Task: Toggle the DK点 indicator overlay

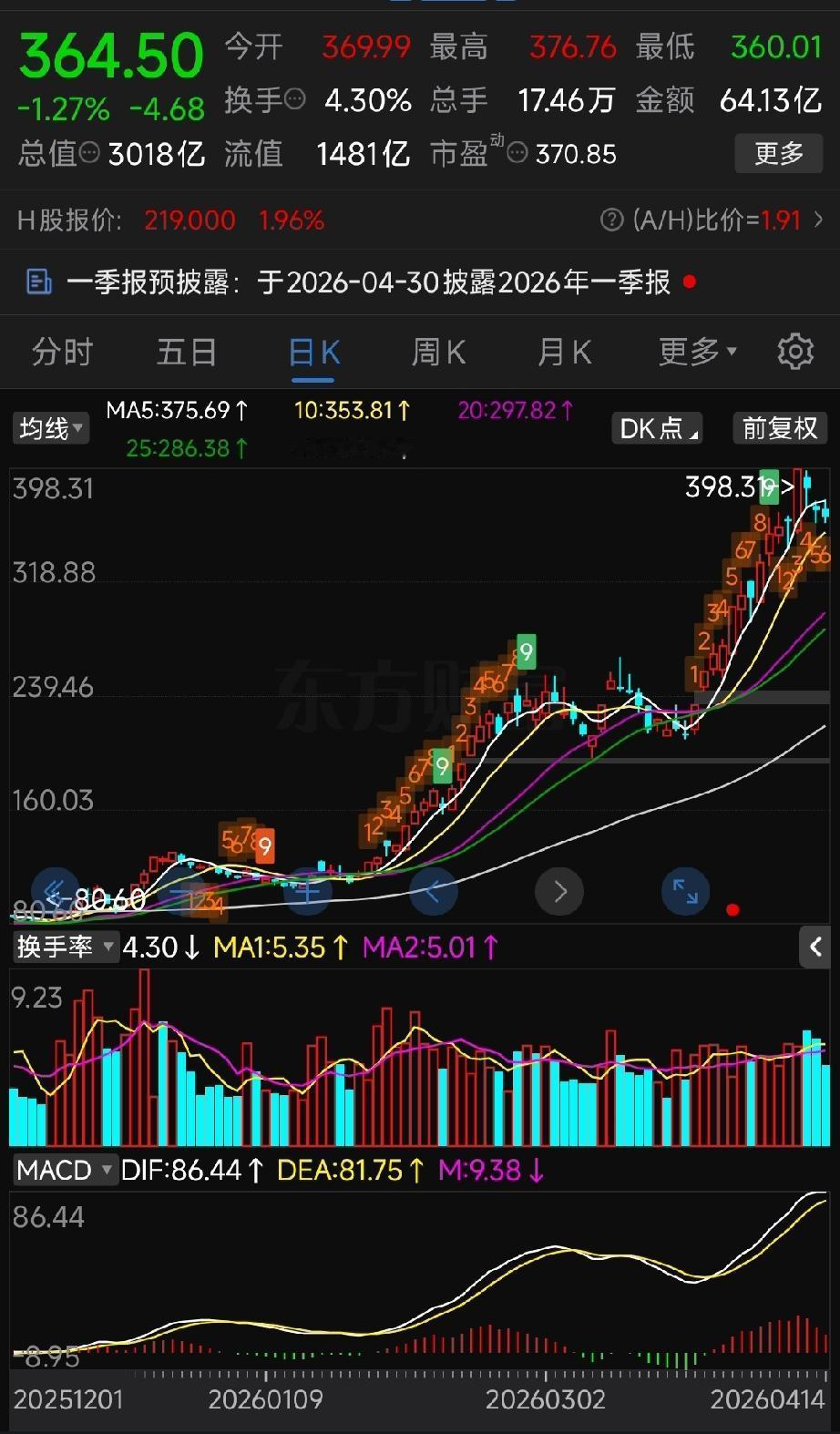Action: [656, 427]
